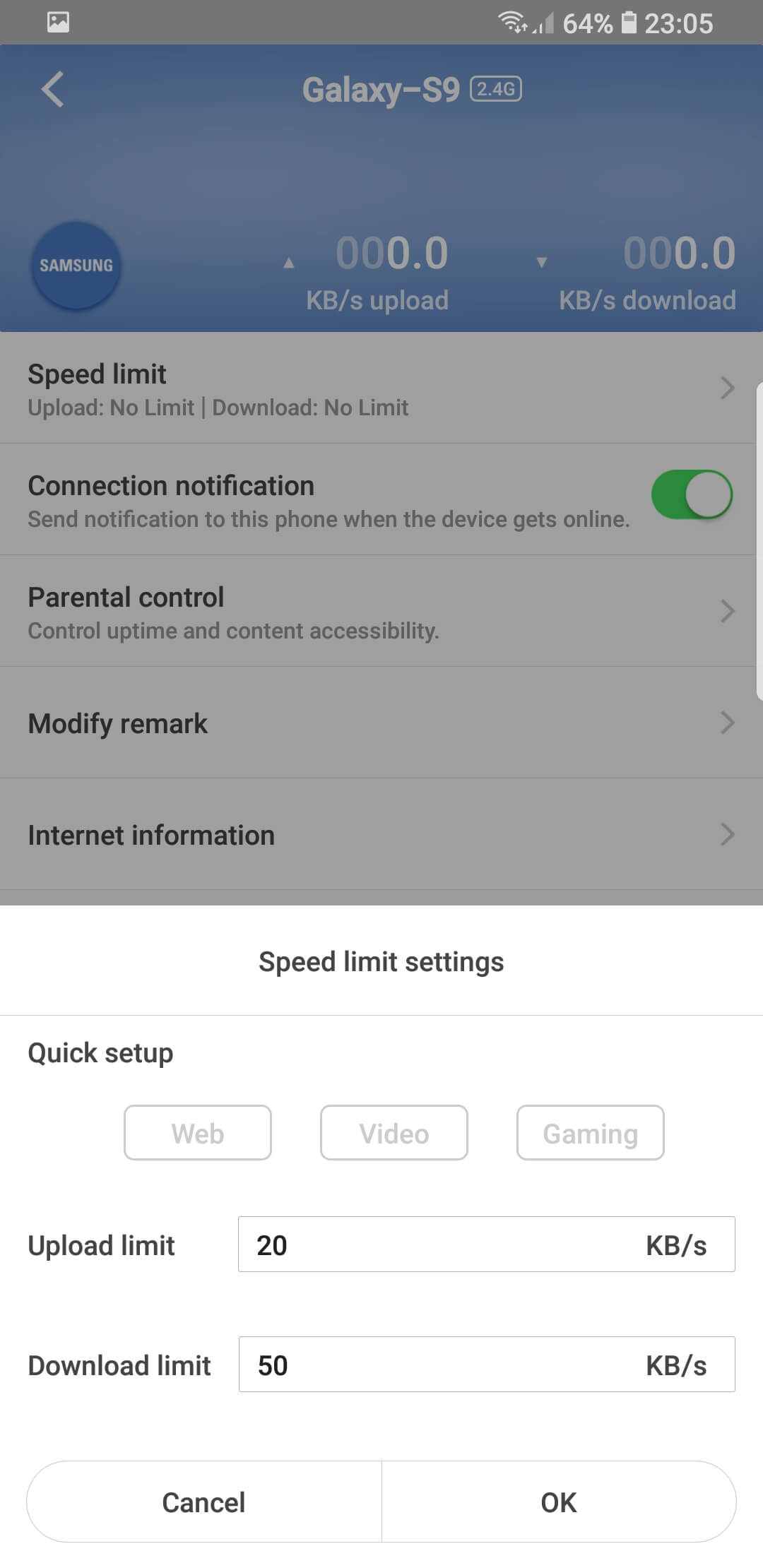The height and width of the screenshot is (1568, 763).
Task: Edit the Upload limit field
Action: (487, 1245)
